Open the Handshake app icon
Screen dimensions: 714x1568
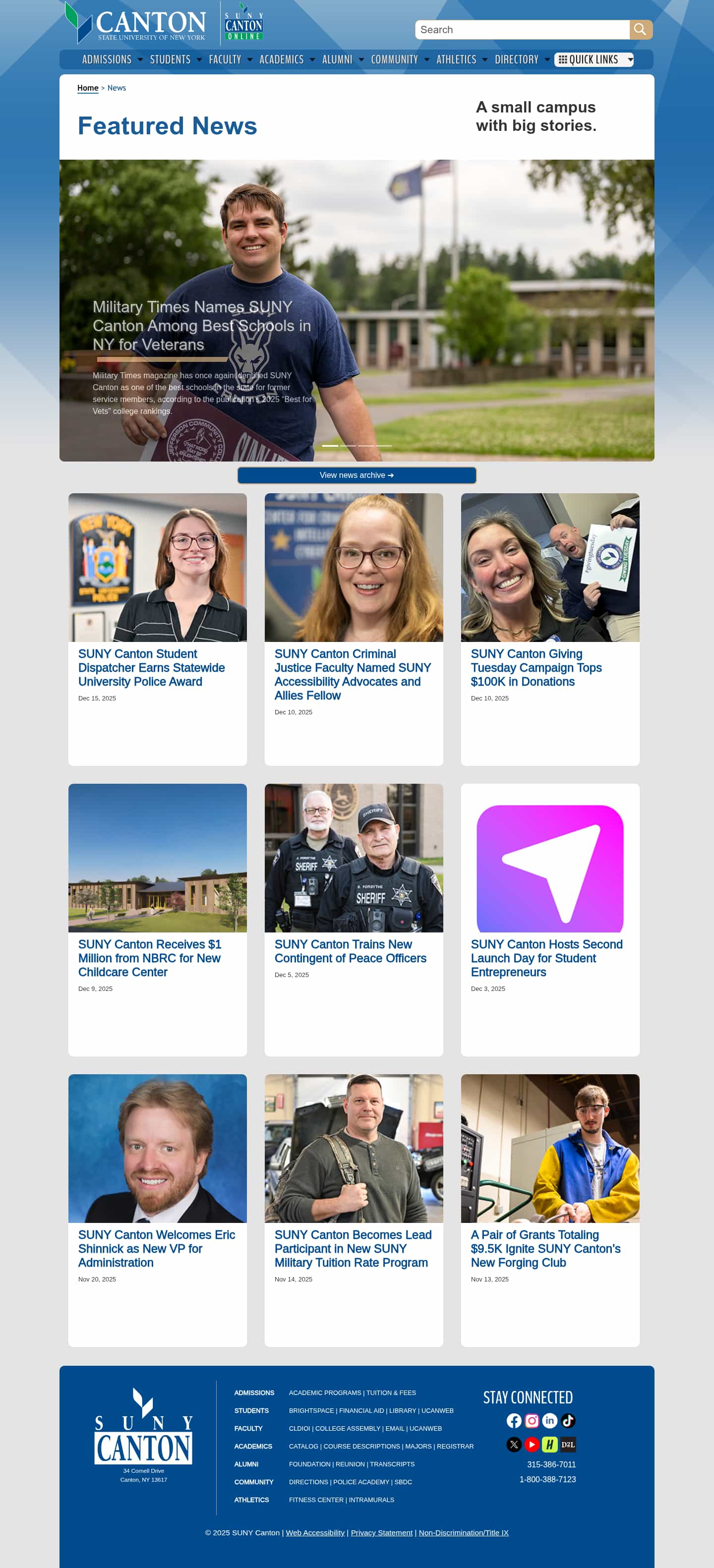tap(550, 1444)
